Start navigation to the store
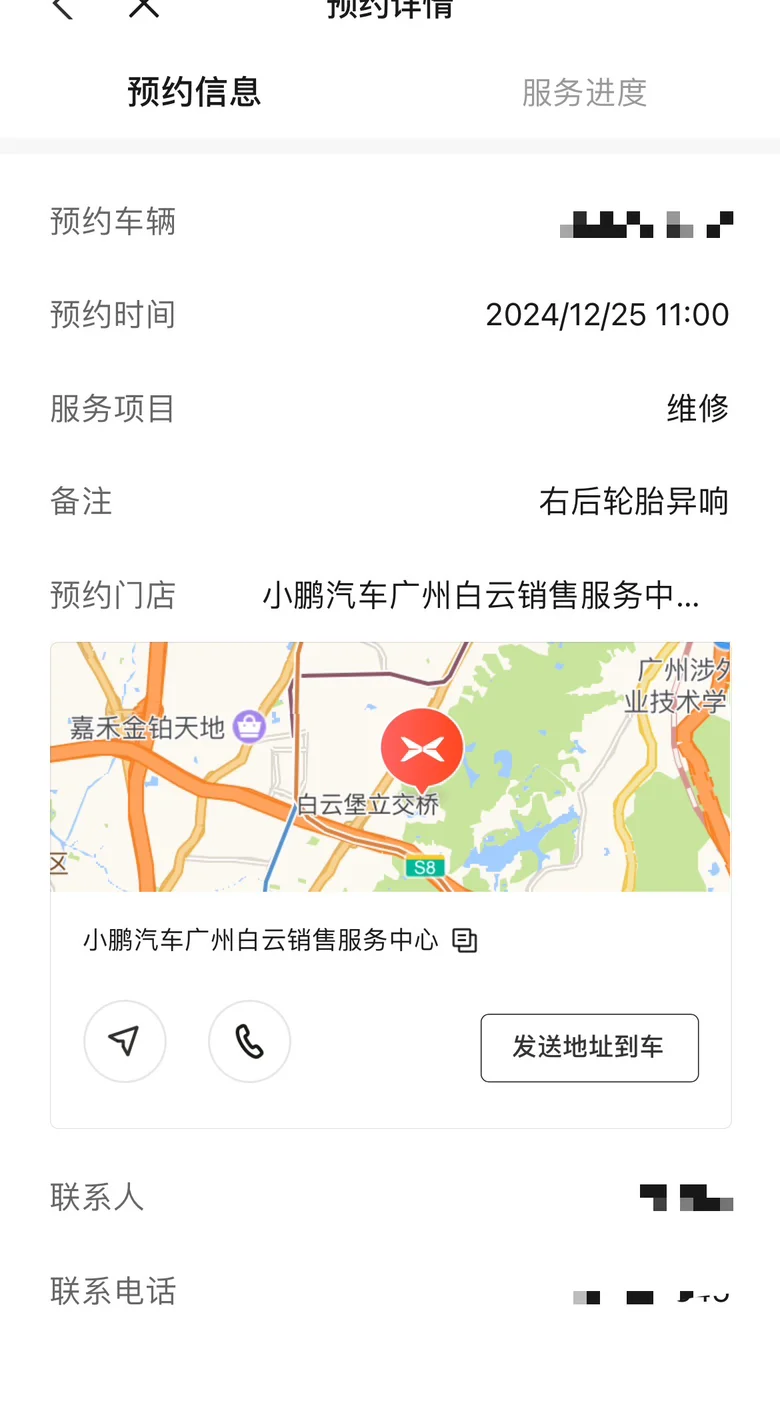The image size is (780, 1409). point(125,1041)
